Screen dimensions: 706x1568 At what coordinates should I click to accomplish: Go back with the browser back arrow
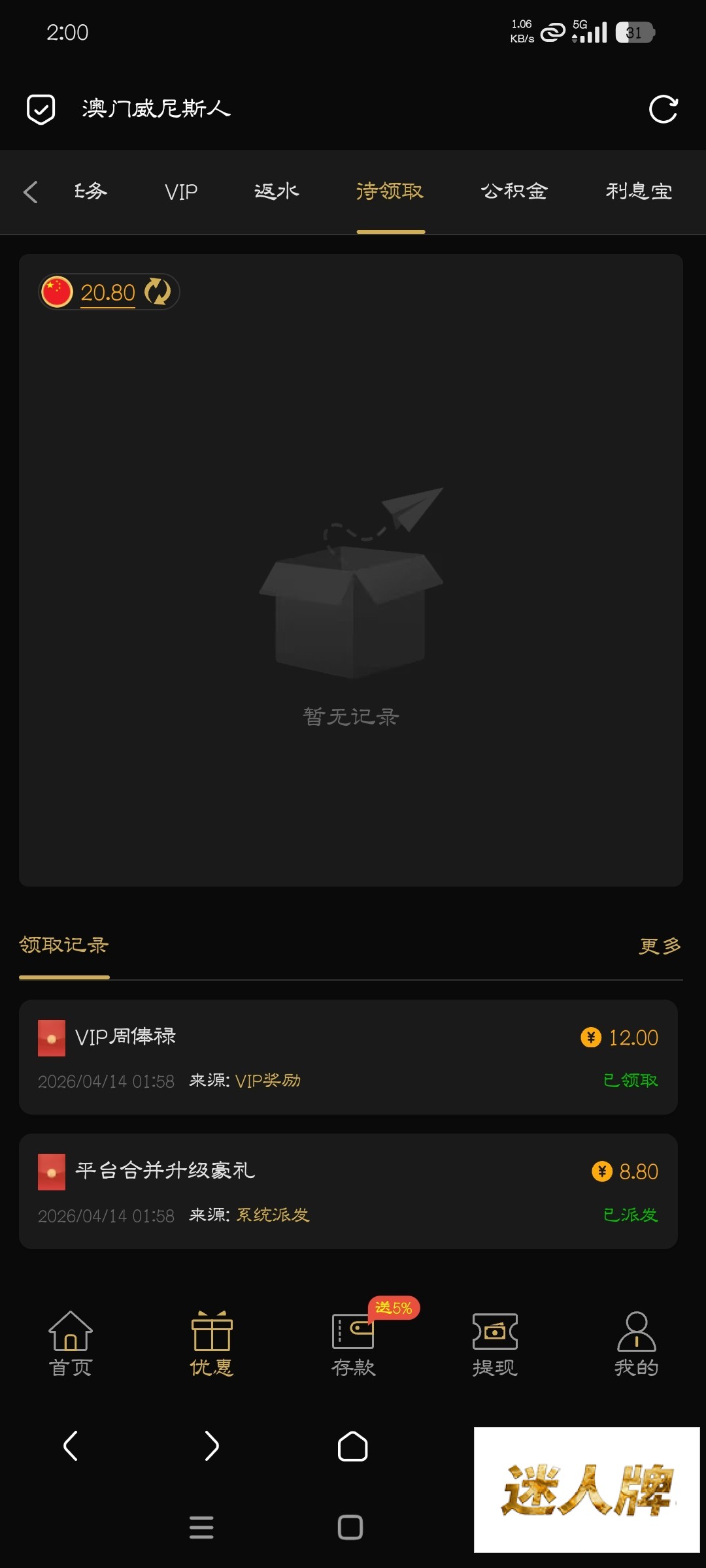point(71,1446)
